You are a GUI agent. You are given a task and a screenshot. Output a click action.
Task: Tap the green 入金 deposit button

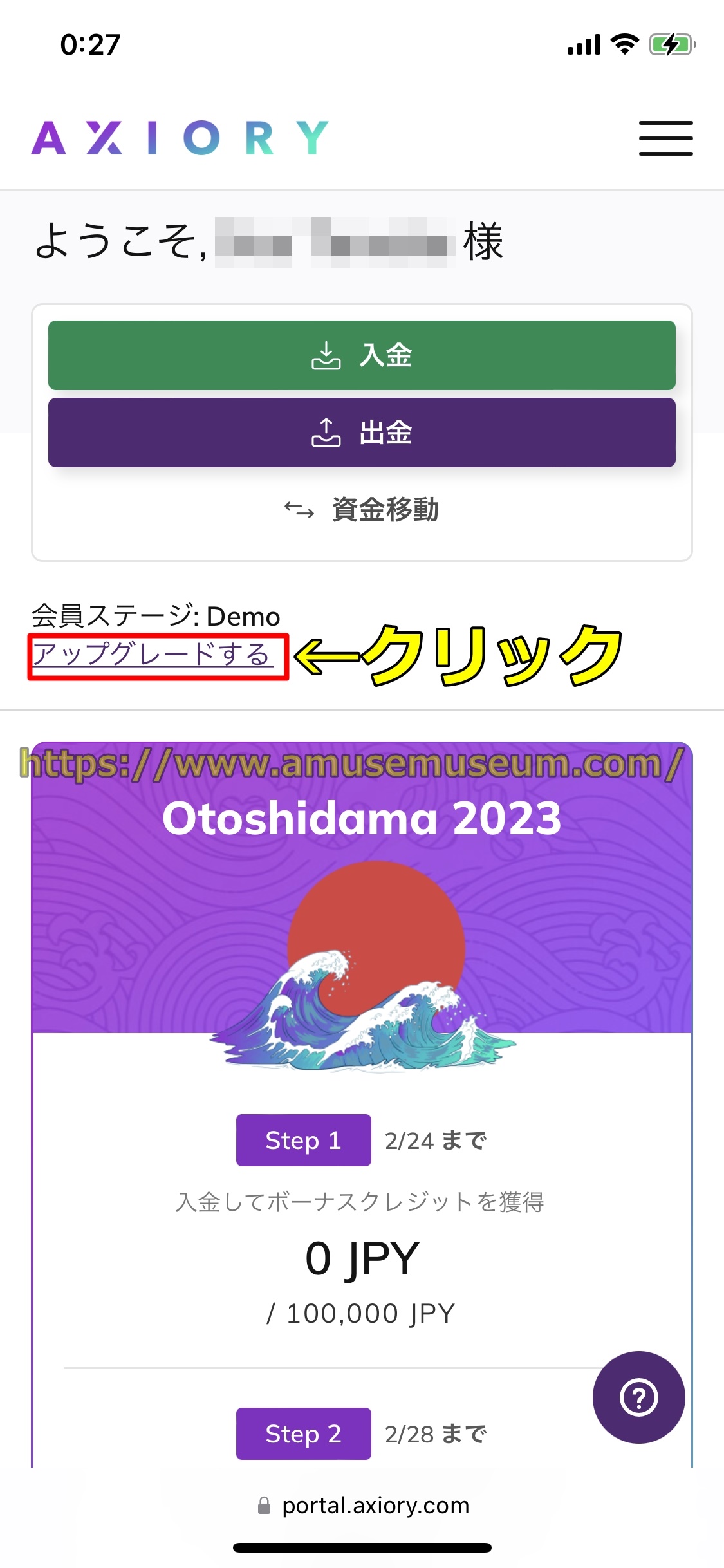(362, 355)
